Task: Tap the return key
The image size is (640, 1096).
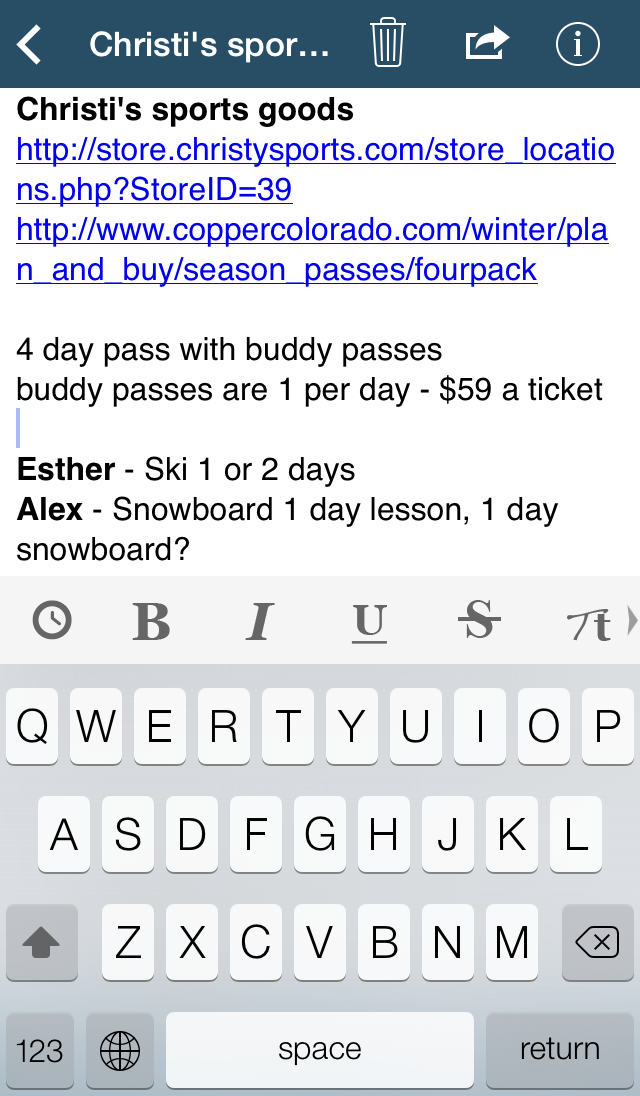Action: click(x=559, y=1050)
